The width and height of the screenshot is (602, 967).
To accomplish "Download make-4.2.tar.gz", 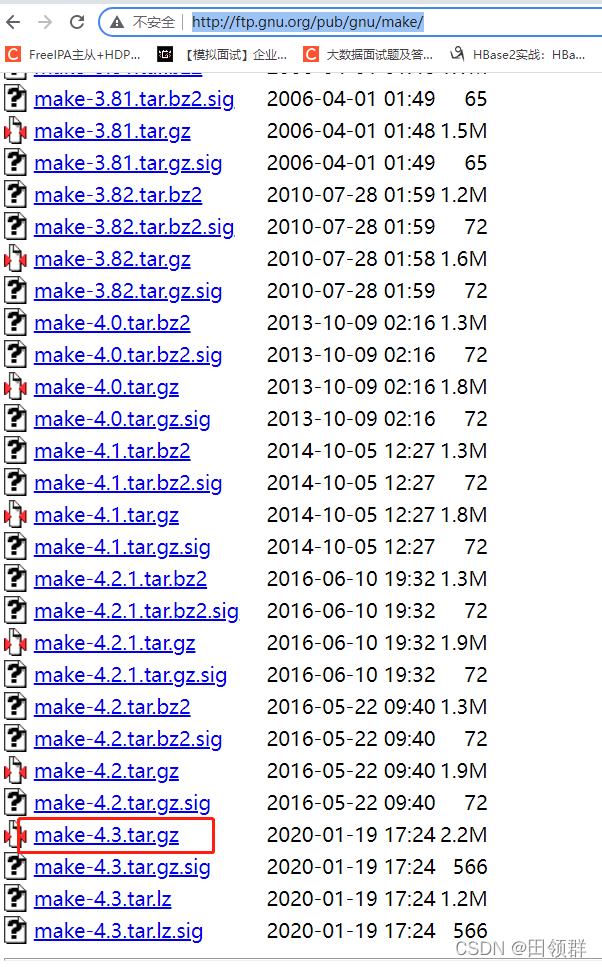I will coord(106,771).
